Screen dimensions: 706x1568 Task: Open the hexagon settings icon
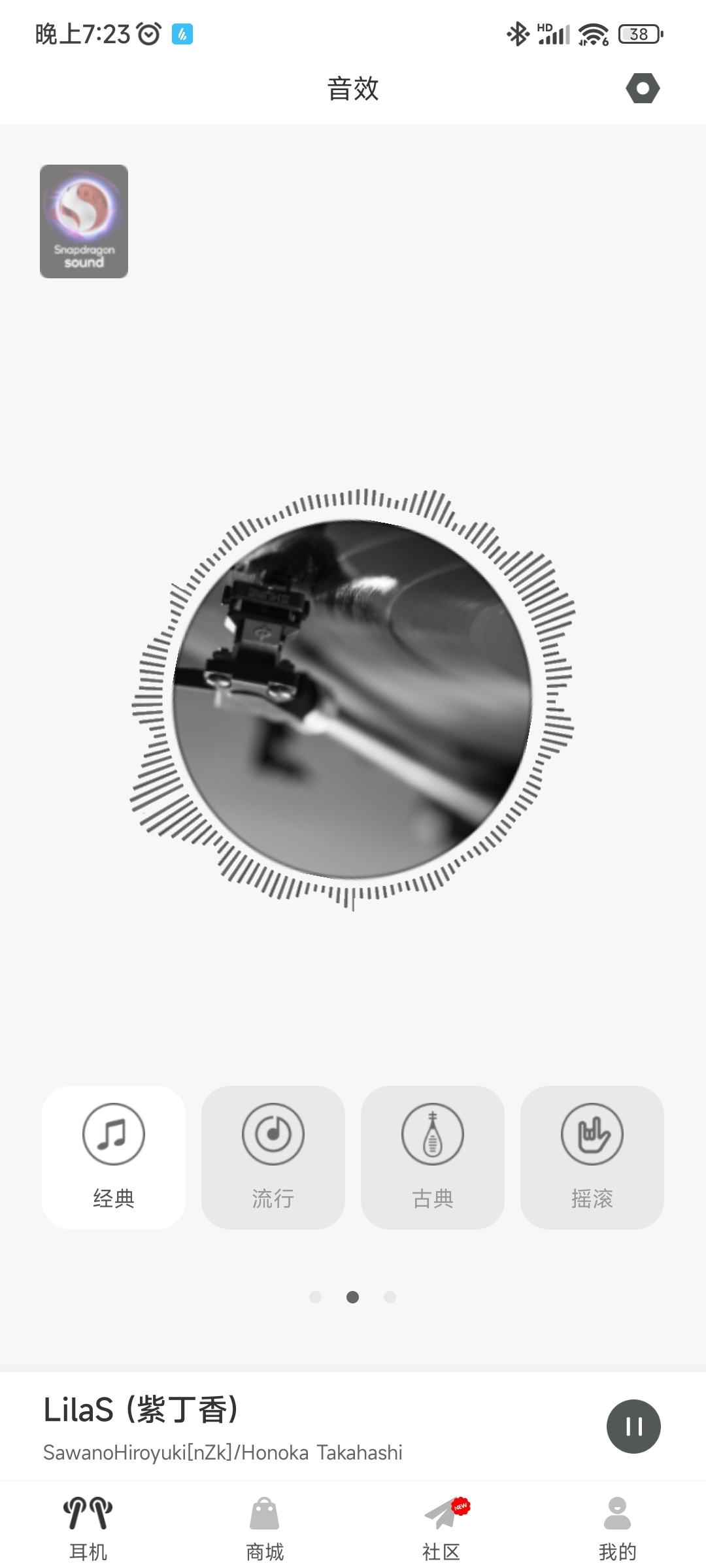click(643, 89)
